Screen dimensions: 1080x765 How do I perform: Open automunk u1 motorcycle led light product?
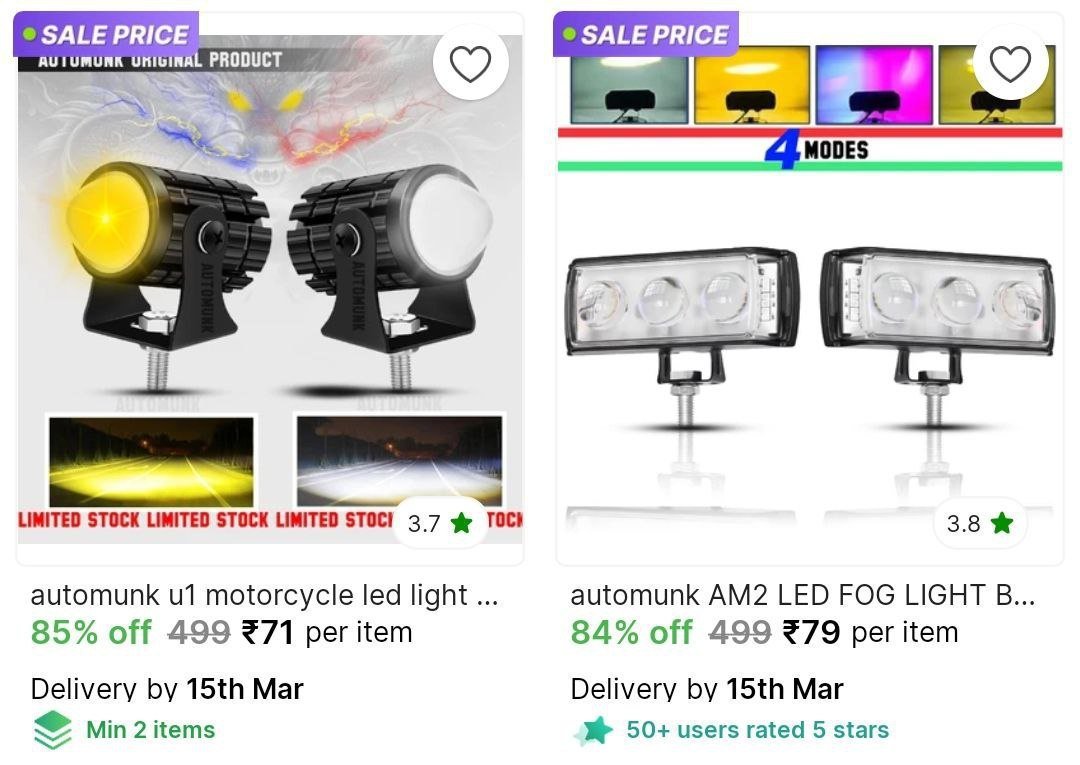(x=264, y=596)
